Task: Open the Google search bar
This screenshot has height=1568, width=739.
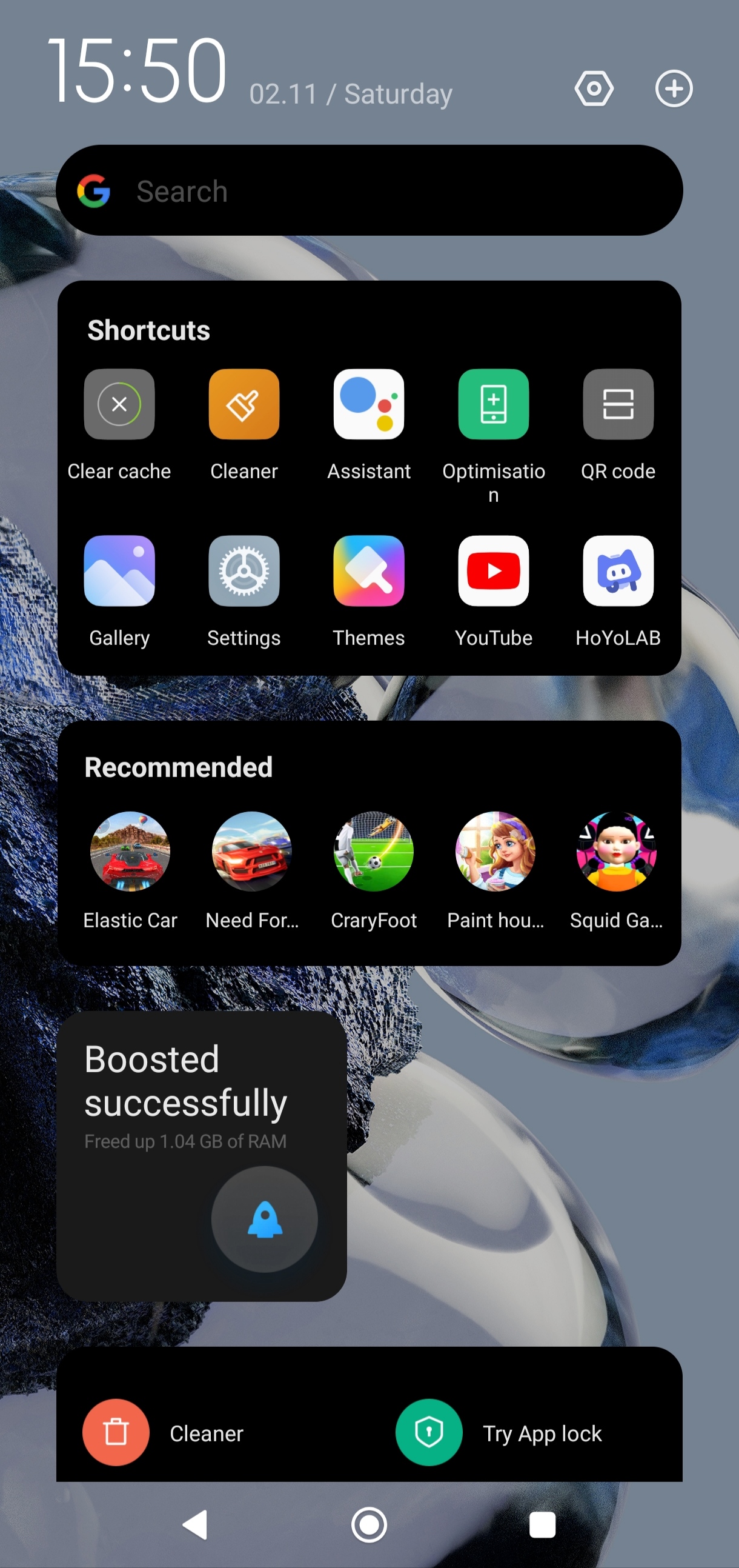Action: [369, 190]
